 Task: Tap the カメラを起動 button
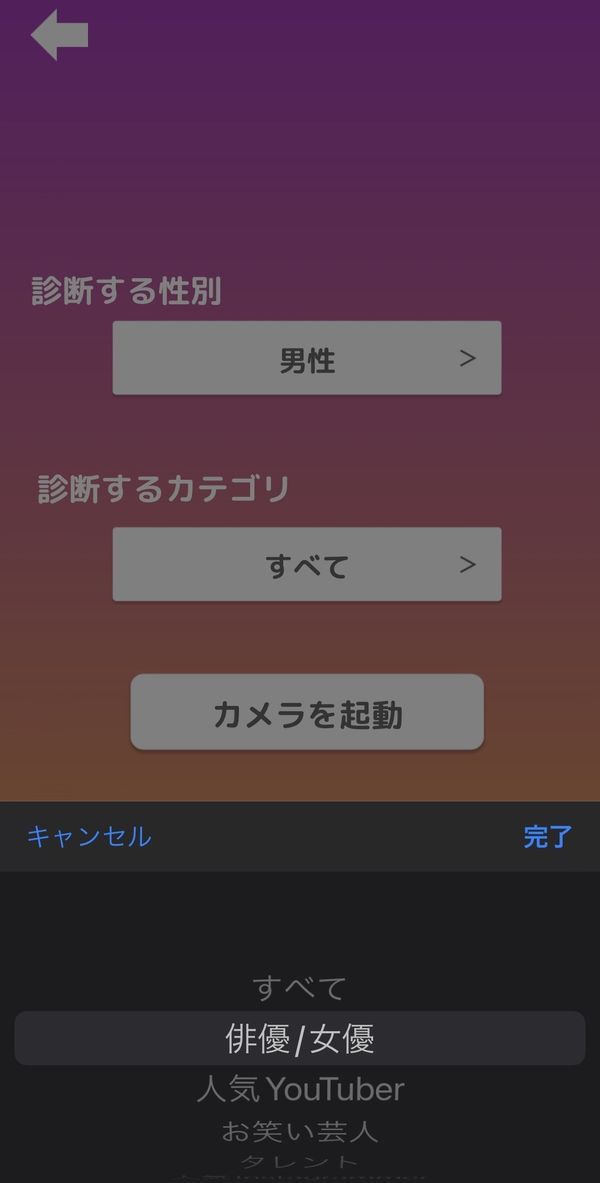[307, 712]
